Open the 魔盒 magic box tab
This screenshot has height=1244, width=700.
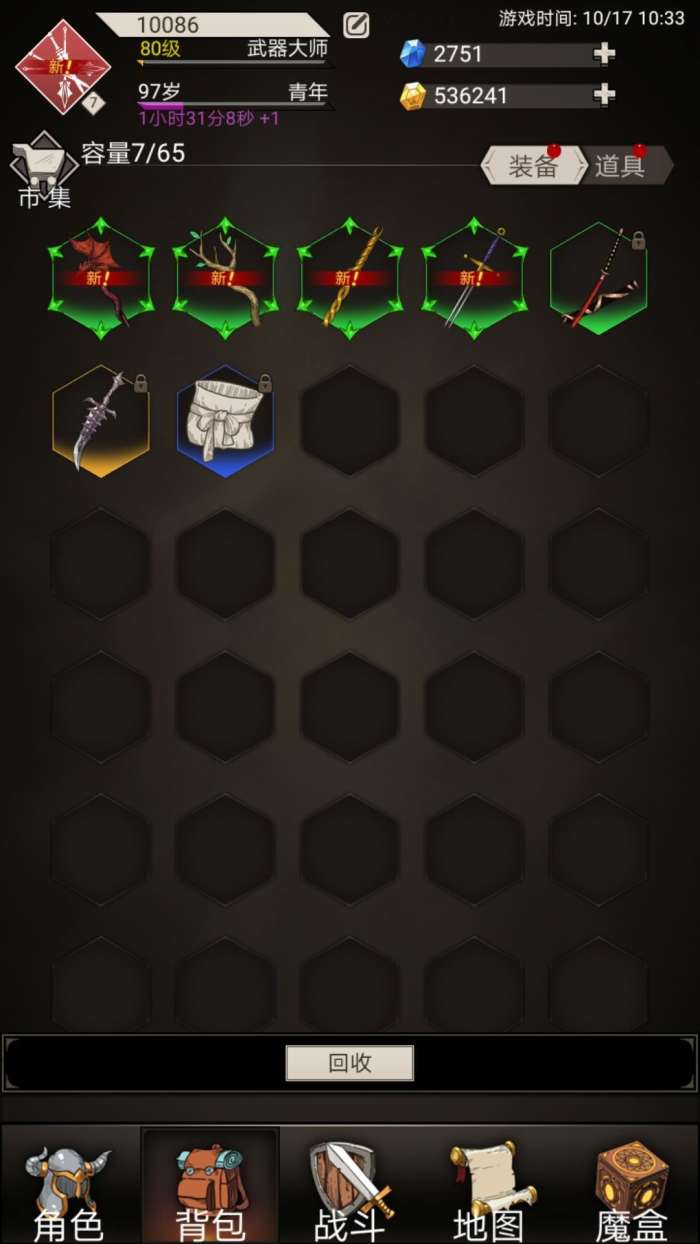pyautogui.click(x=630, y=1192)
